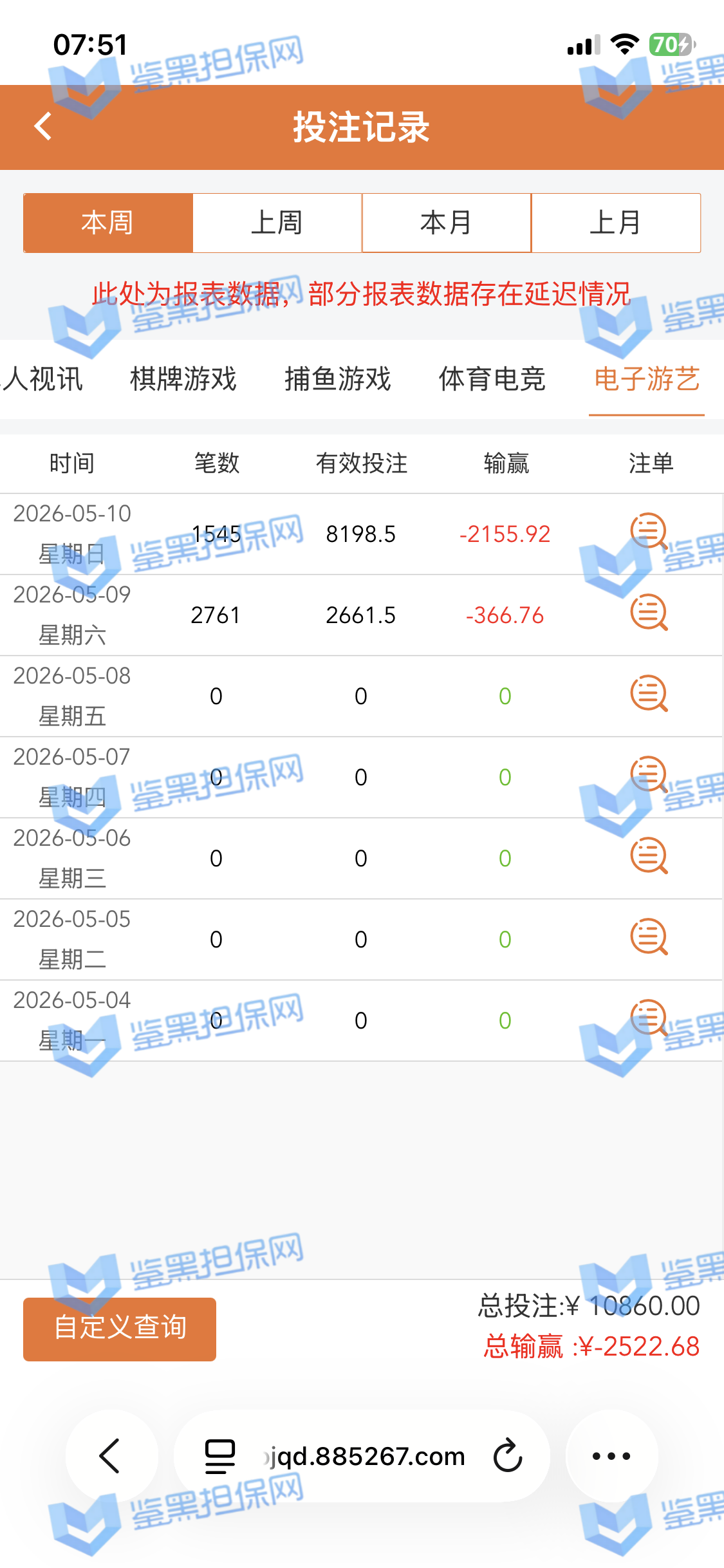Go back from the 投注记录 page

(43, 126)
